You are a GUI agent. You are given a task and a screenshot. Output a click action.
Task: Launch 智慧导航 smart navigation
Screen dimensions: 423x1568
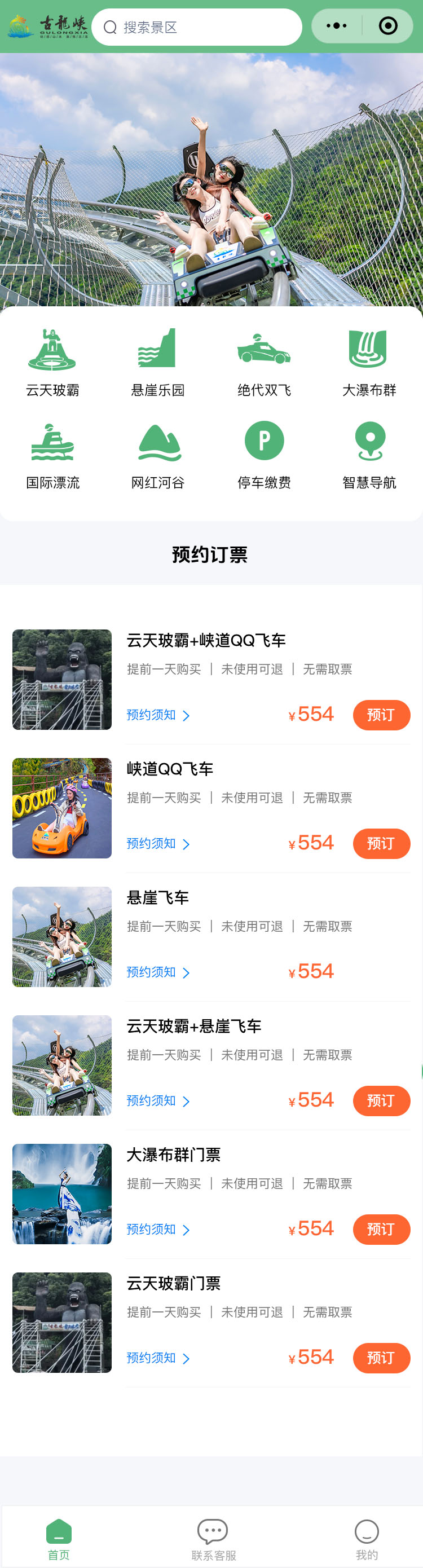369,456
